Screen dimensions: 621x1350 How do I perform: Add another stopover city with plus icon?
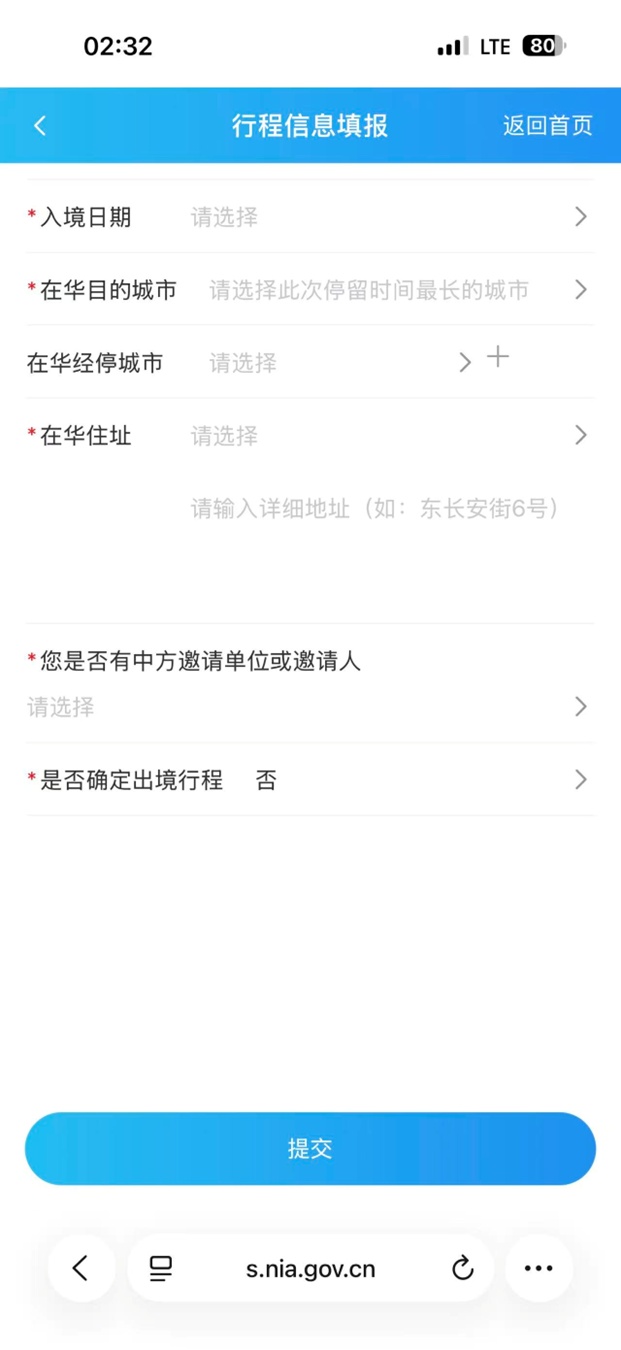coord(498,357)
